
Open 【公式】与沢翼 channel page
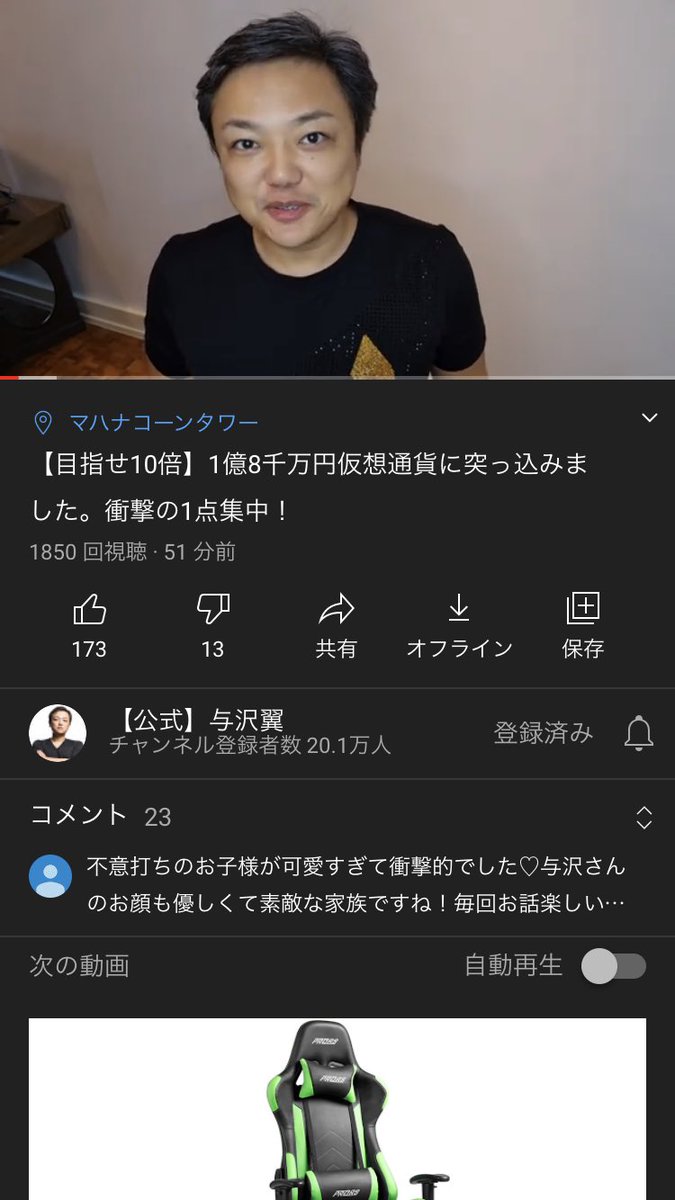click(x=200, y=732)
